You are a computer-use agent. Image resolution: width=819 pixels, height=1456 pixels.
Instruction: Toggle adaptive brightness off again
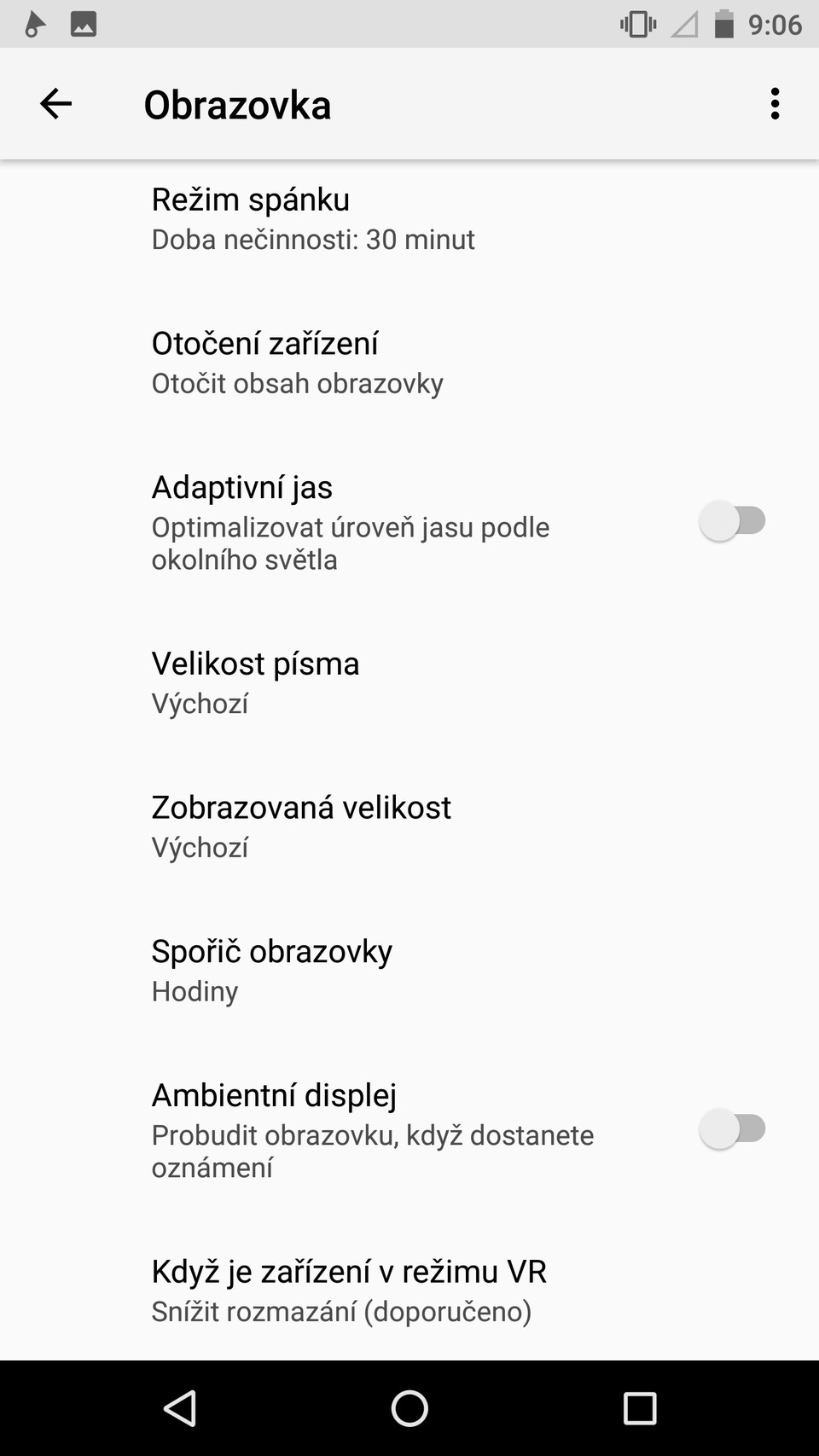click(x=734, y=520)
